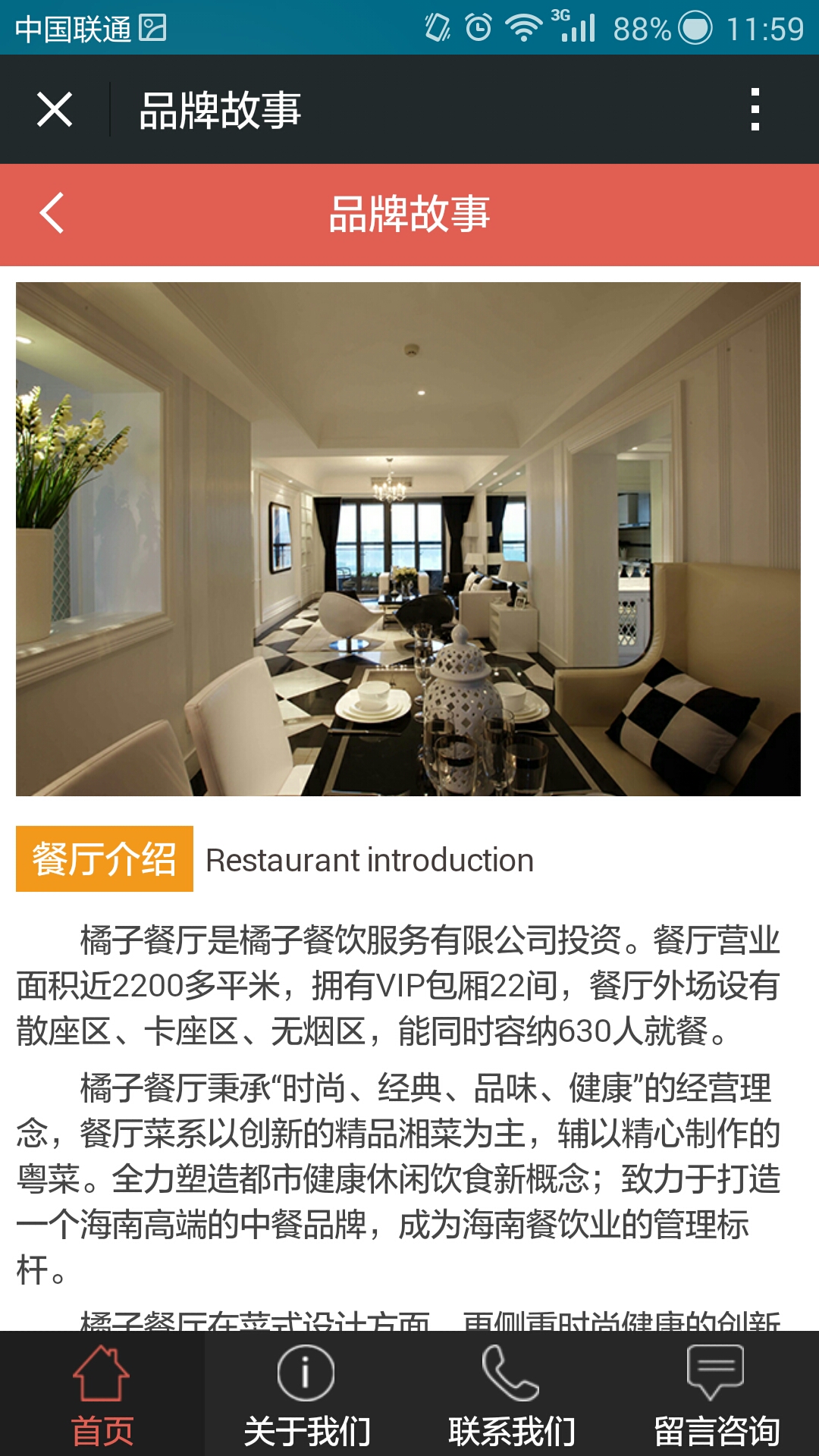
Task: Open the three-dot overflow menu
Action: tap(755, 110)
